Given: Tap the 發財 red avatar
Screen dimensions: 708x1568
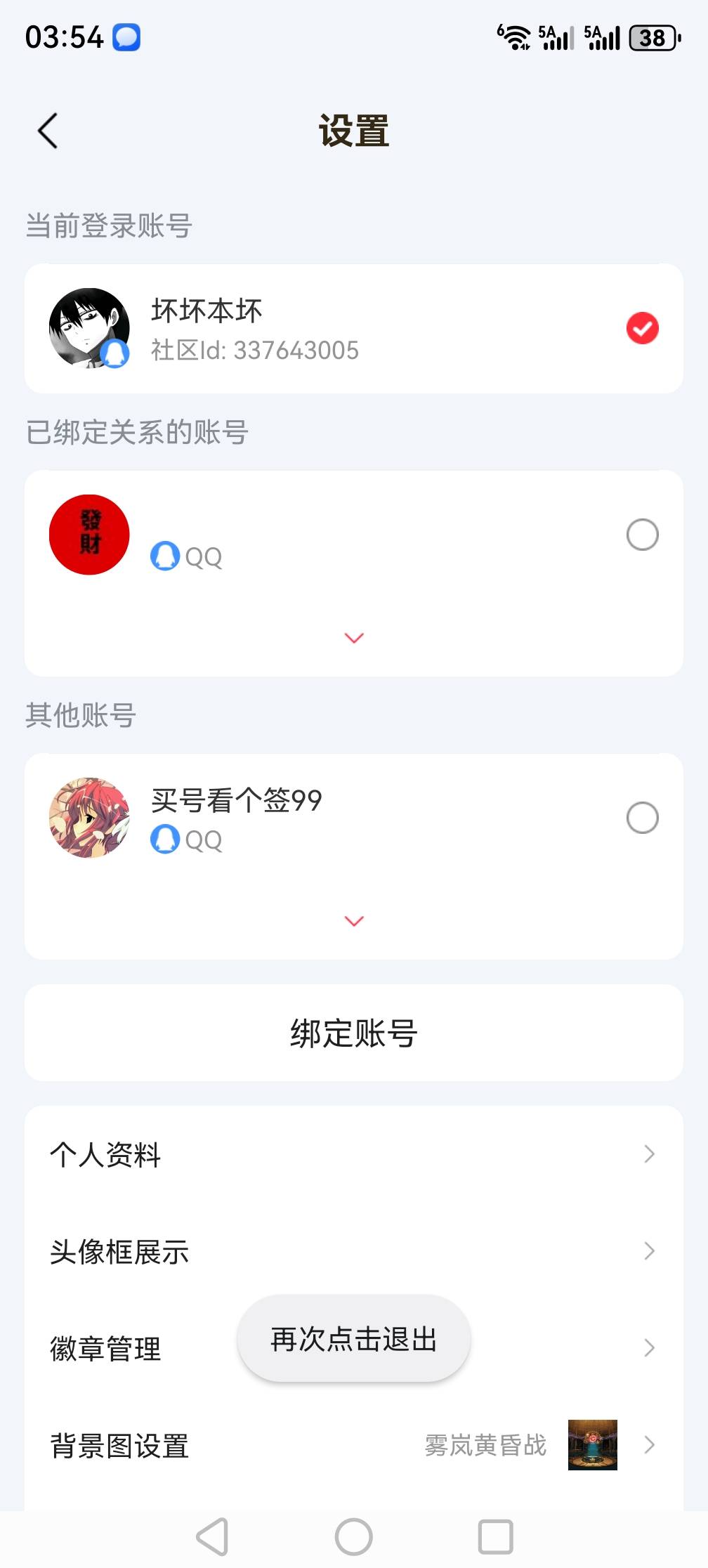Looking at the screenshot, I should tap(88, 534).
